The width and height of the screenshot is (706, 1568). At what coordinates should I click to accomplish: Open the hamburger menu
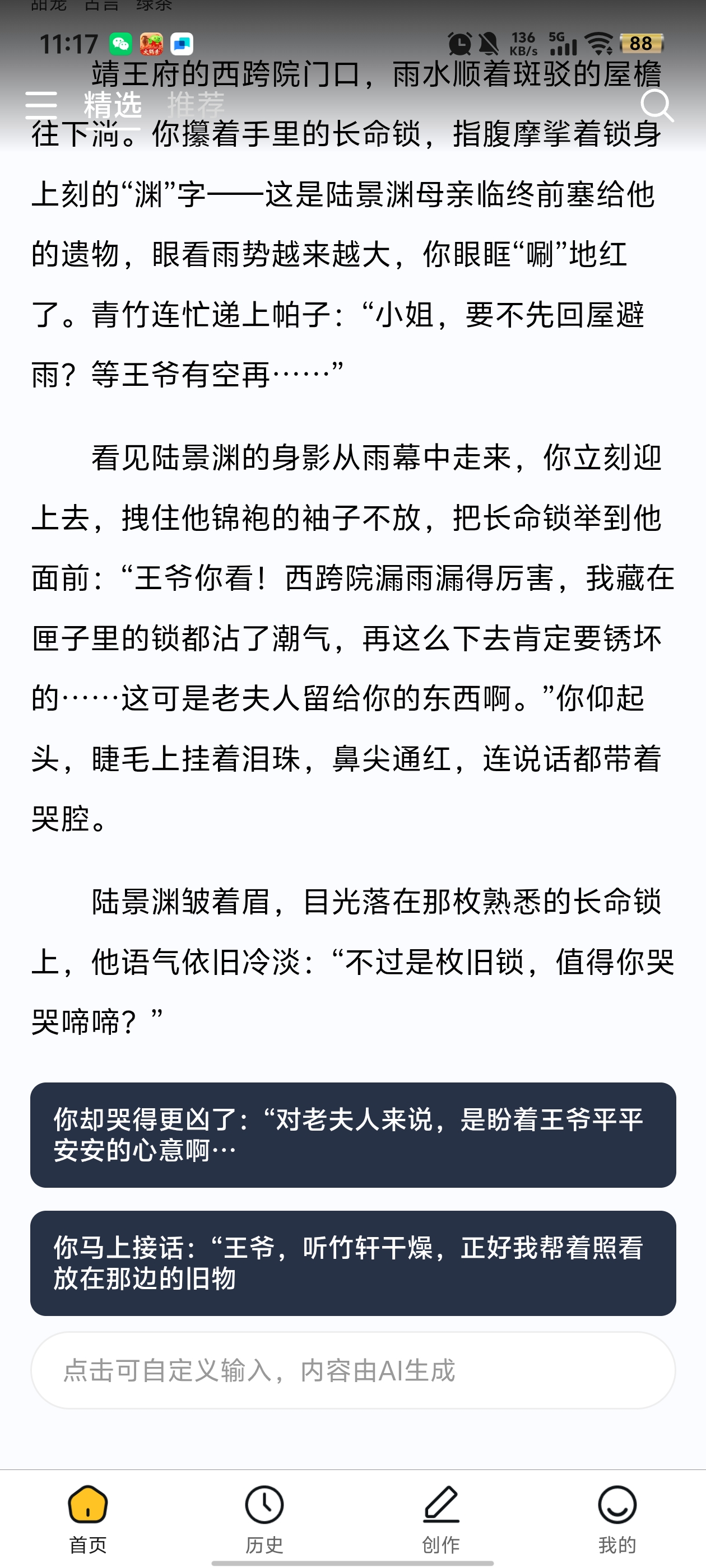tap(41, 105)
